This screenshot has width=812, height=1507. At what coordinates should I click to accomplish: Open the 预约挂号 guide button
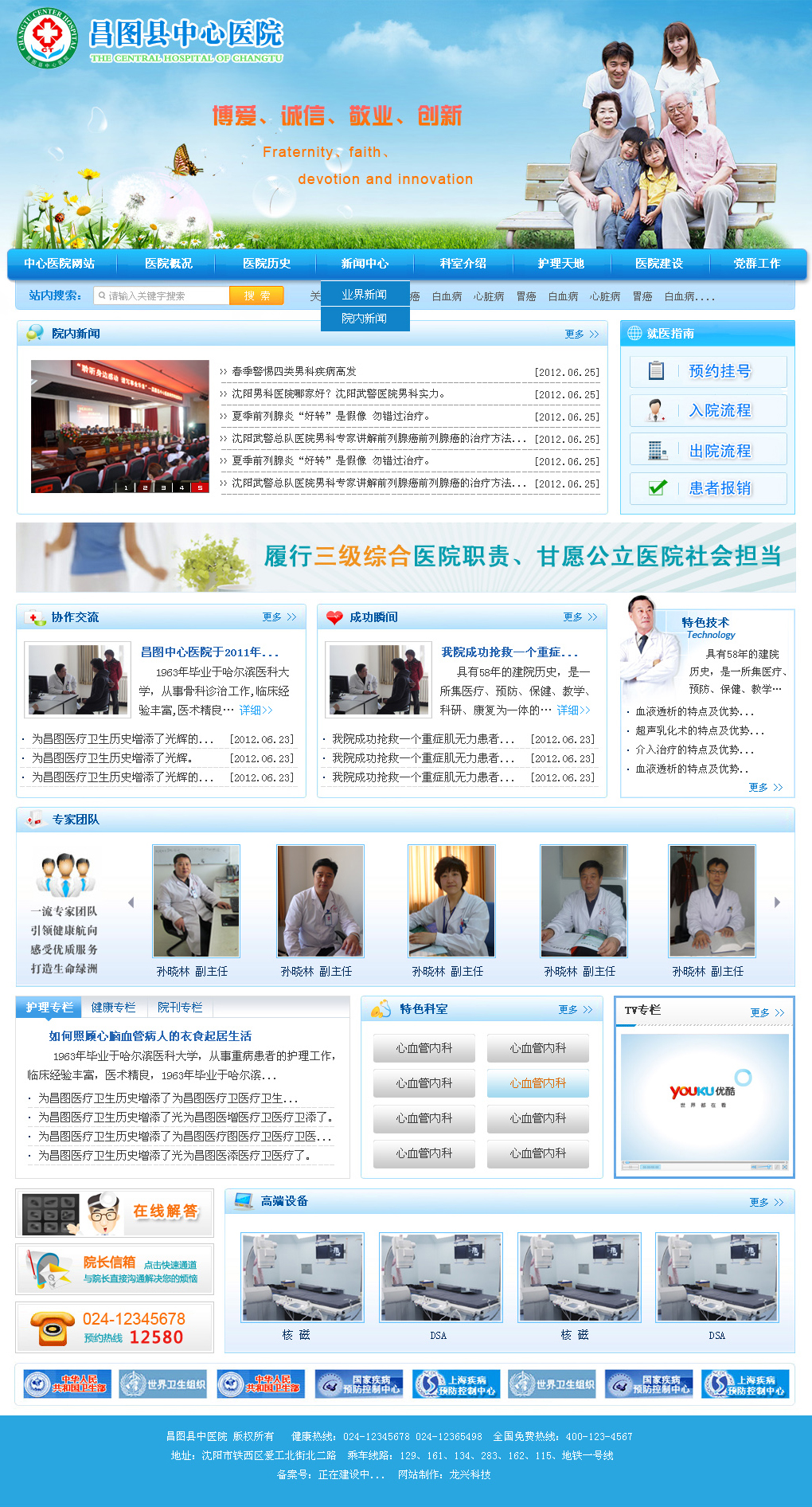[709, 371]
